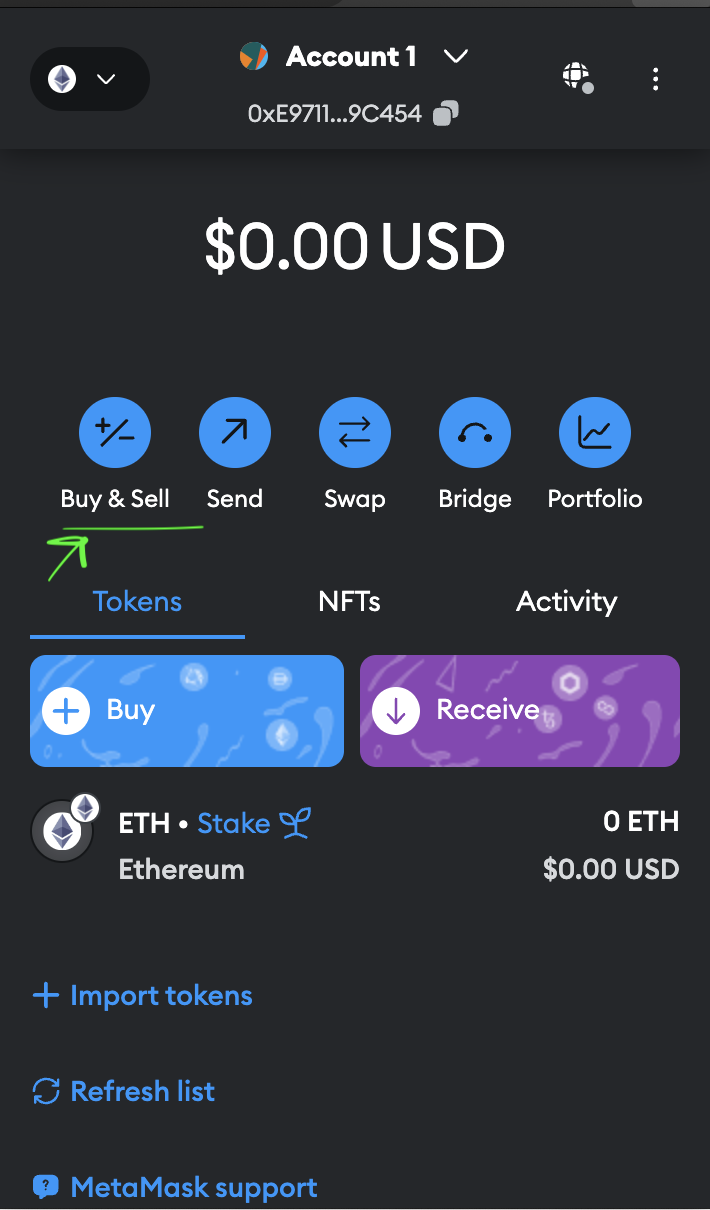The height and width of the screenshot is (1210, 710).
Task: Tap the Buy & Sell button
Action: pos(115,433)
